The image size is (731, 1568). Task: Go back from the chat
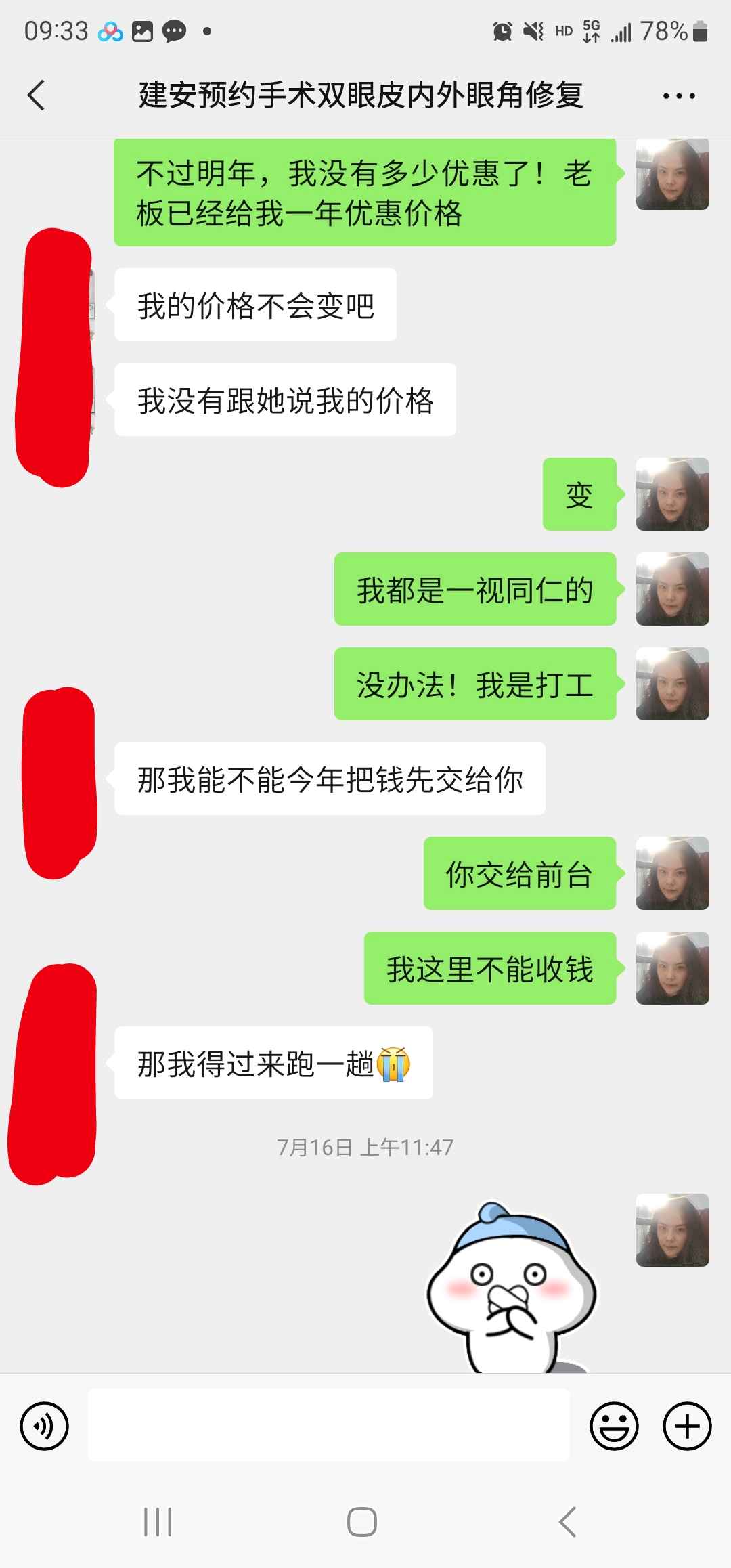37,95
